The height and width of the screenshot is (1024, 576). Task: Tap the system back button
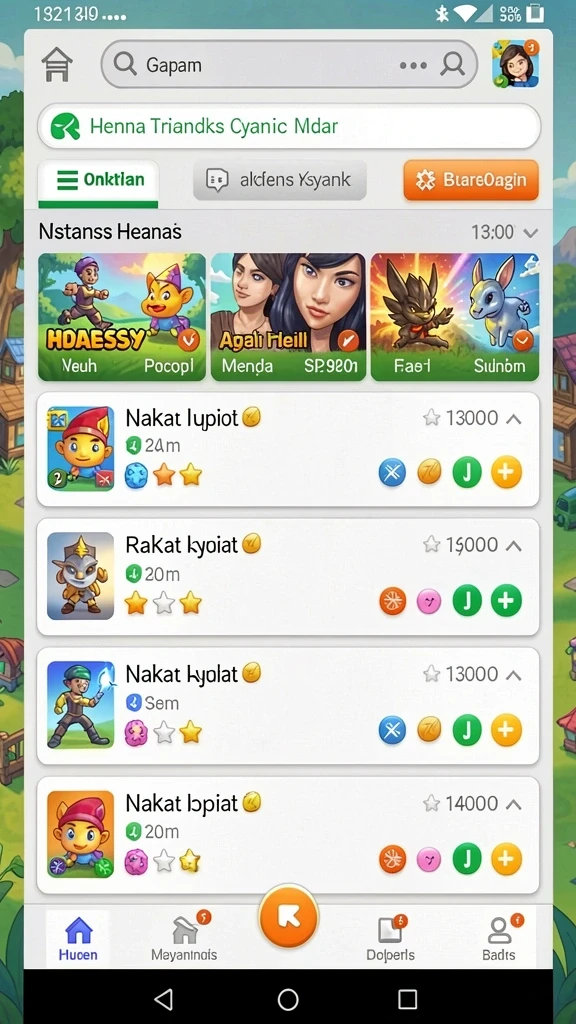click(x=163, y=999)
